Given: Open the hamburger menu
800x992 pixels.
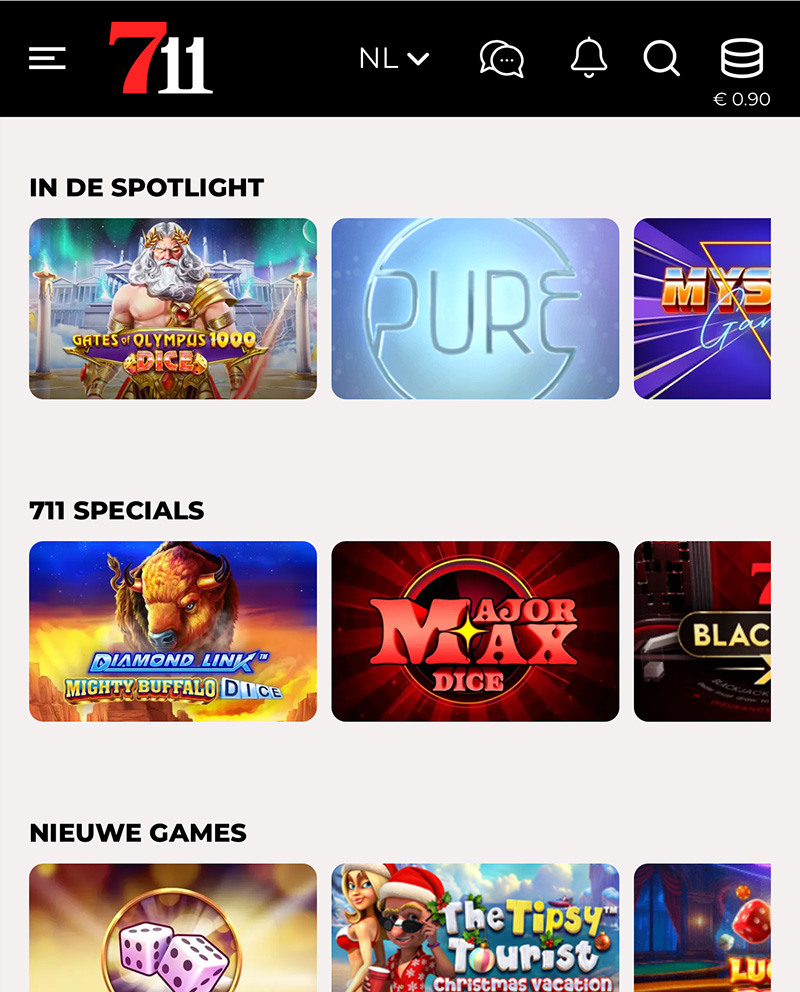Looking at the screenshot, I should [x=47, y=59].
